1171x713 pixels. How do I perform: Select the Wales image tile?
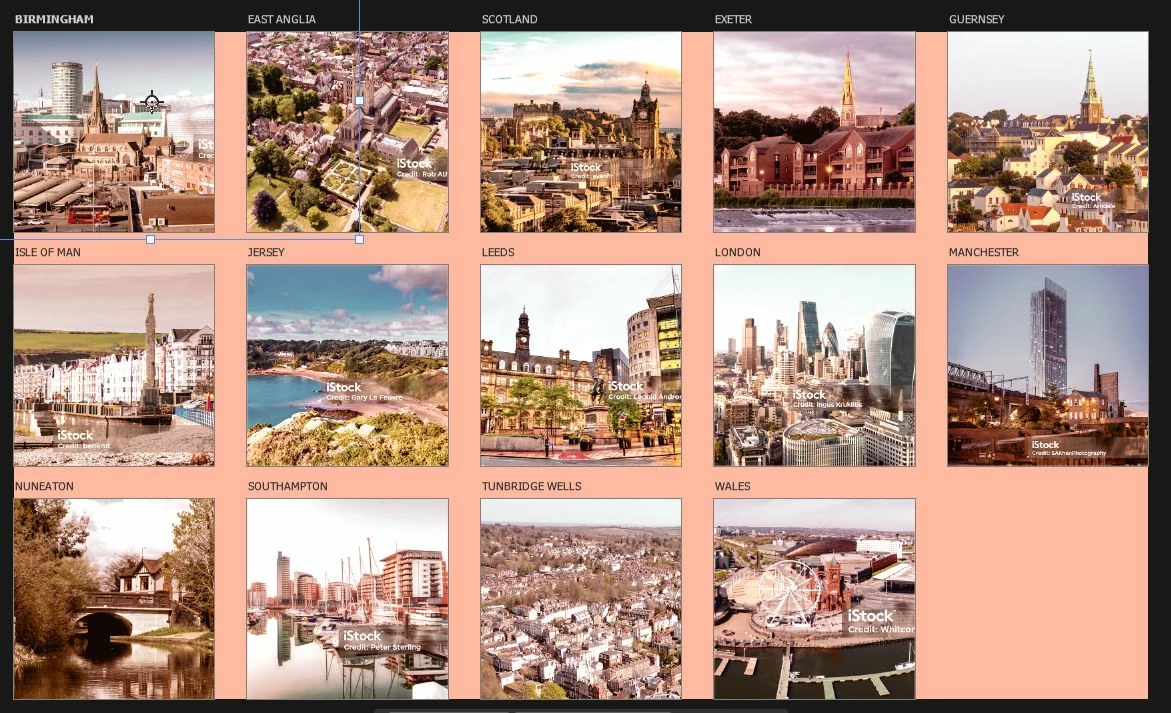(814, 598)
